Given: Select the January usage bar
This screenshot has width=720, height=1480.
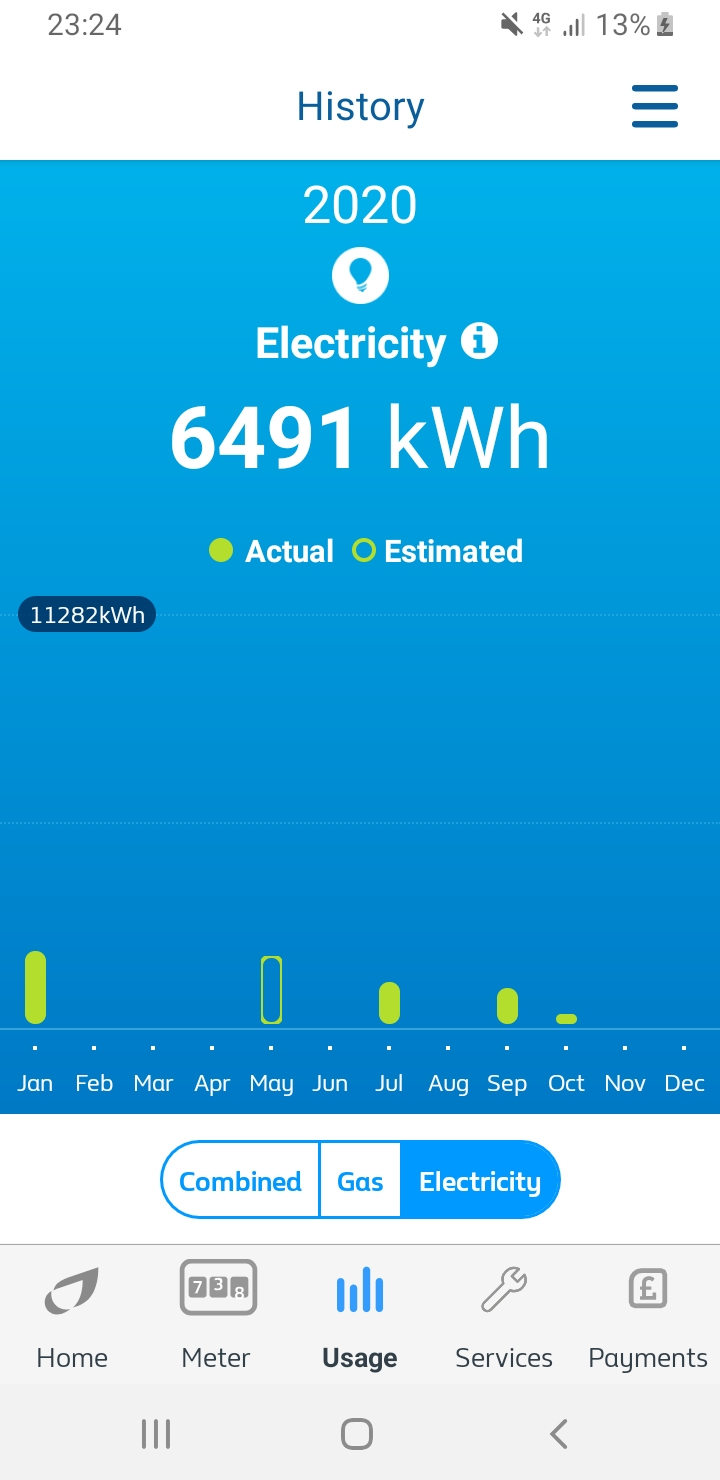Looking at the screenshot, I should [x=35, y=987].
